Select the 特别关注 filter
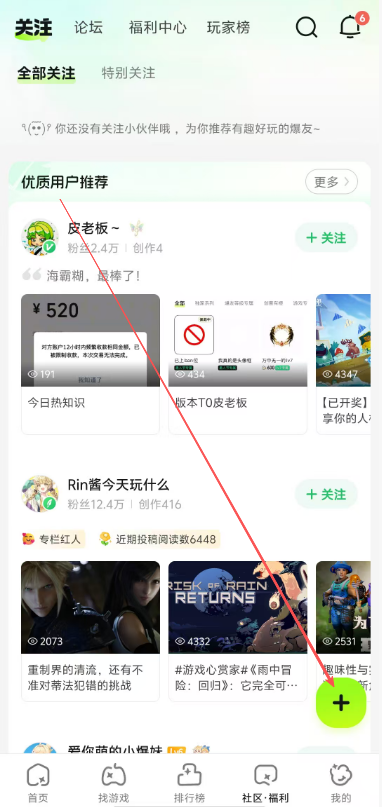The image size is (382, 807). pos(128,73)
